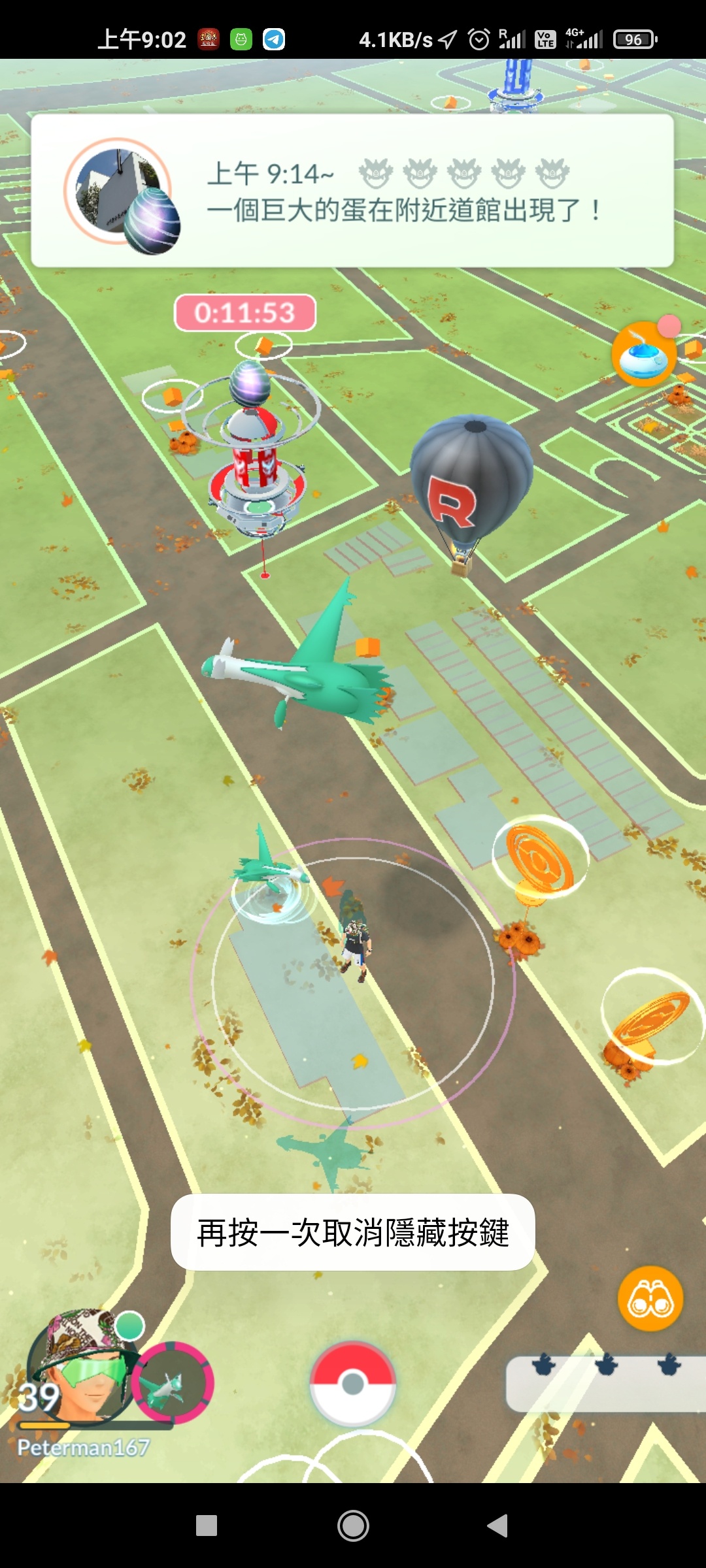Open the raid egg notification banner
This screenshot has width=706, height=1568.
coord(353,191)
